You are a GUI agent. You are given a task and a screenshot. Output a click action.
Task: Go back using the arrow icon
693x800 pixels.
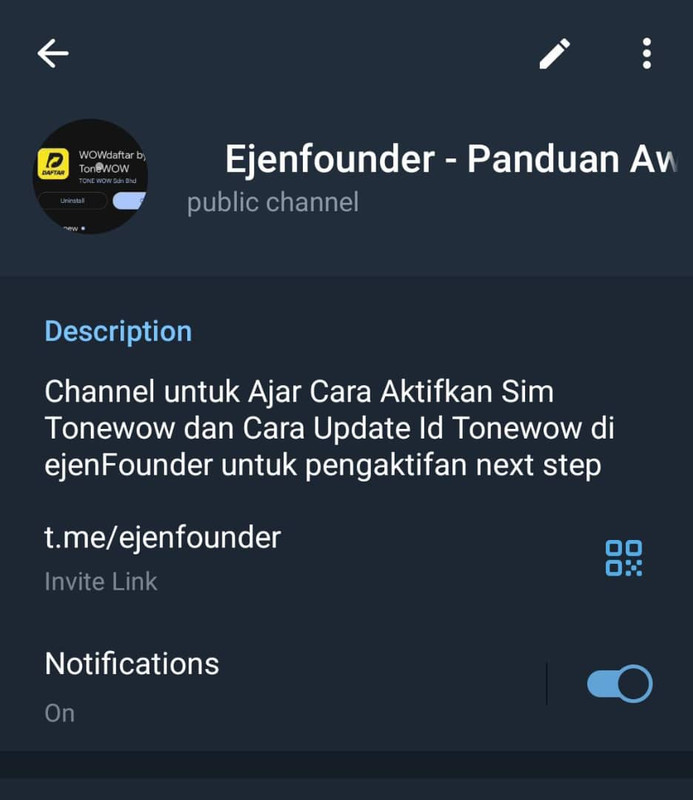(53, 53)
